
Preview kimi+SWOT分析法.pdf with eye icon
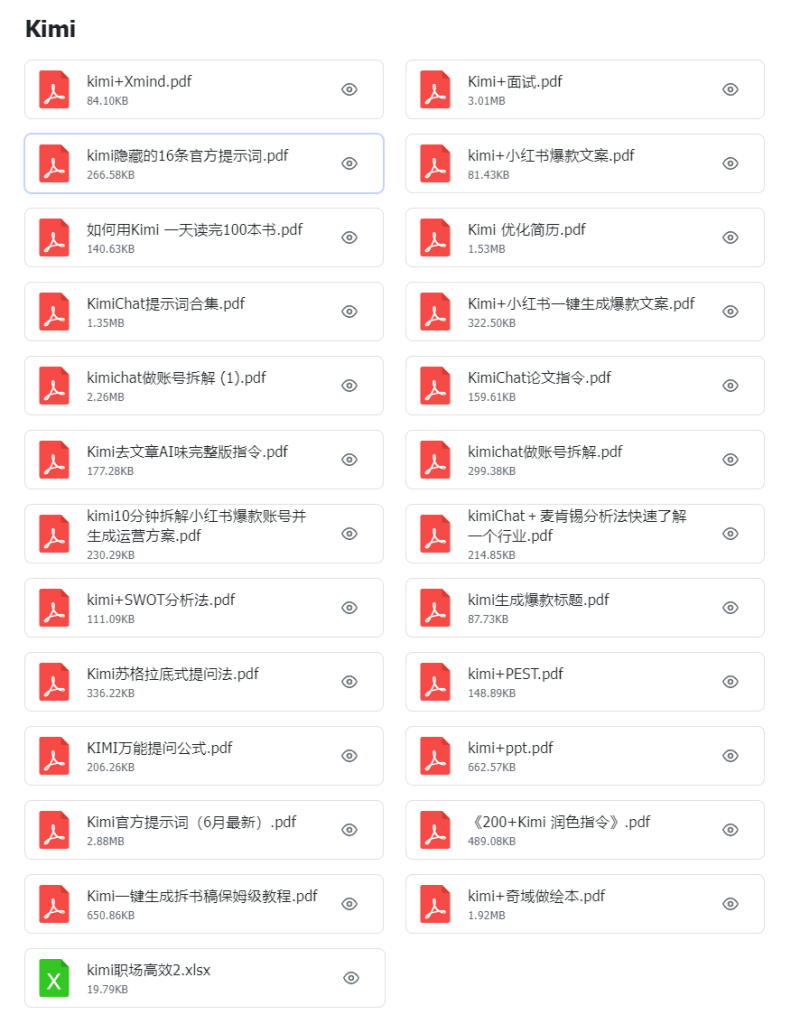[x=349, y=607]
